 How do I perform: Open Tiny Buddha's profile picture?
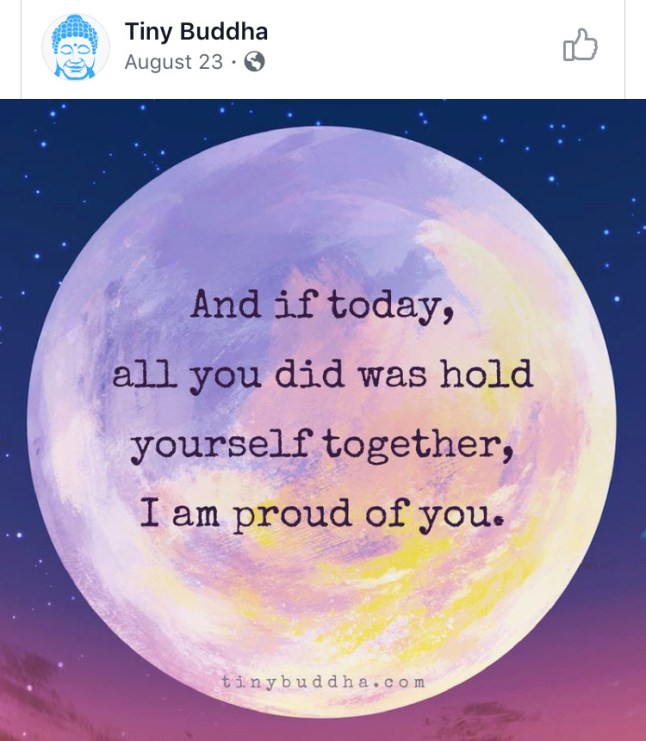click(75, 48)
